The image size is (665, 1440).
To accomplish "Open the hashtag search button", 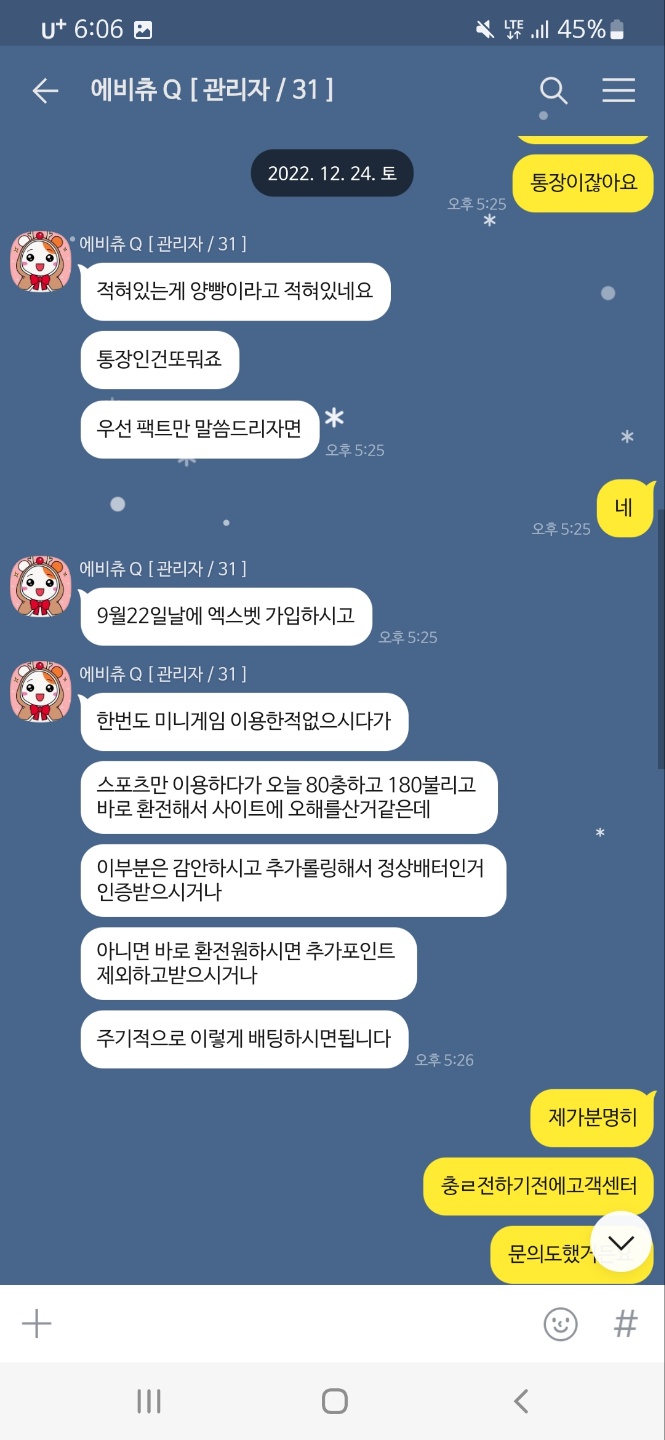I will click(x=625, y=1324).
